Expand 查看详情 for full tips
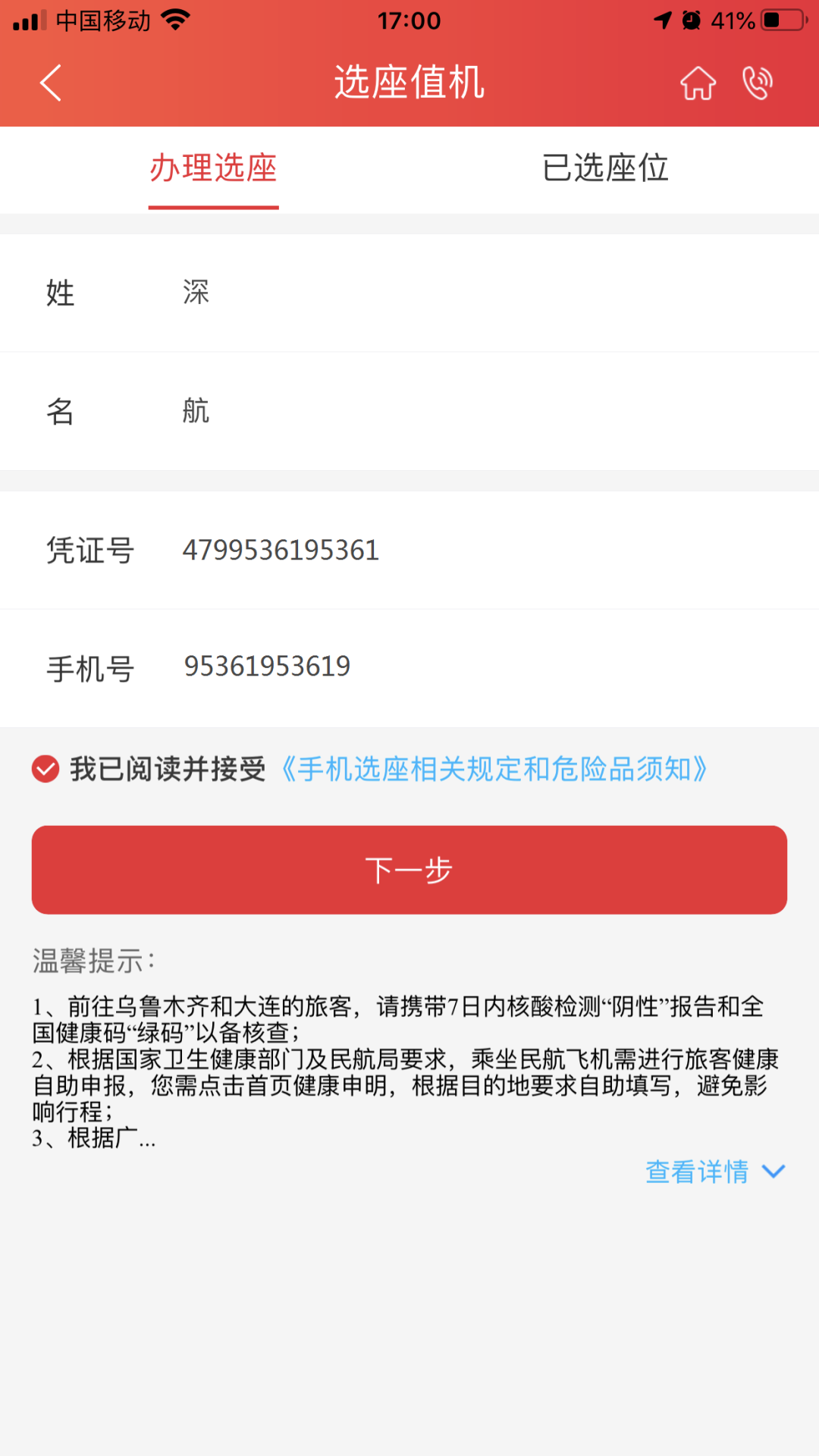The width and height of the screenshot is (819, 1456). [x=714, y=1172]
